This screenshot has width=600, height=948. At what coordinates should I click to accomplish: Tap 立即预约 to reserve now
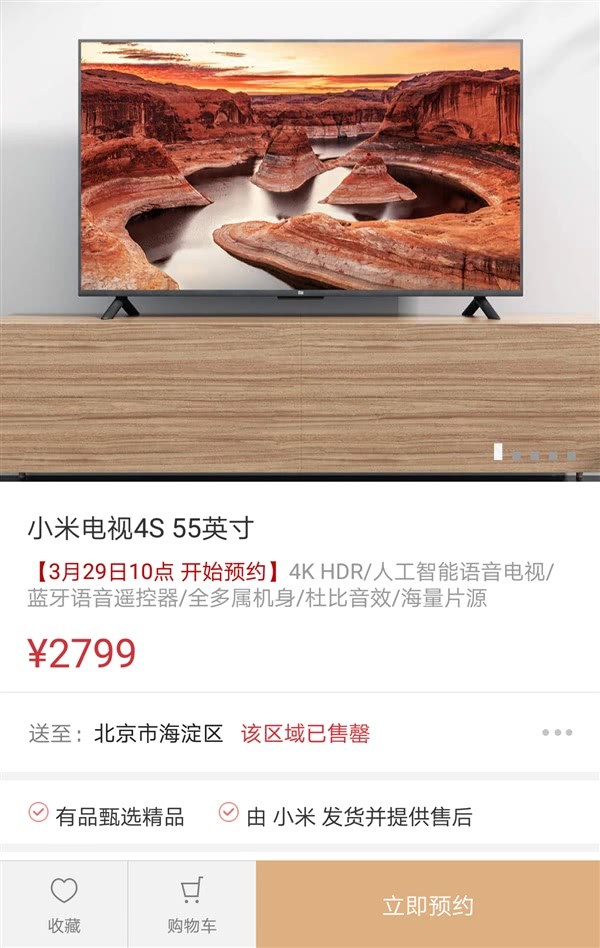click(x=427, y=905)
